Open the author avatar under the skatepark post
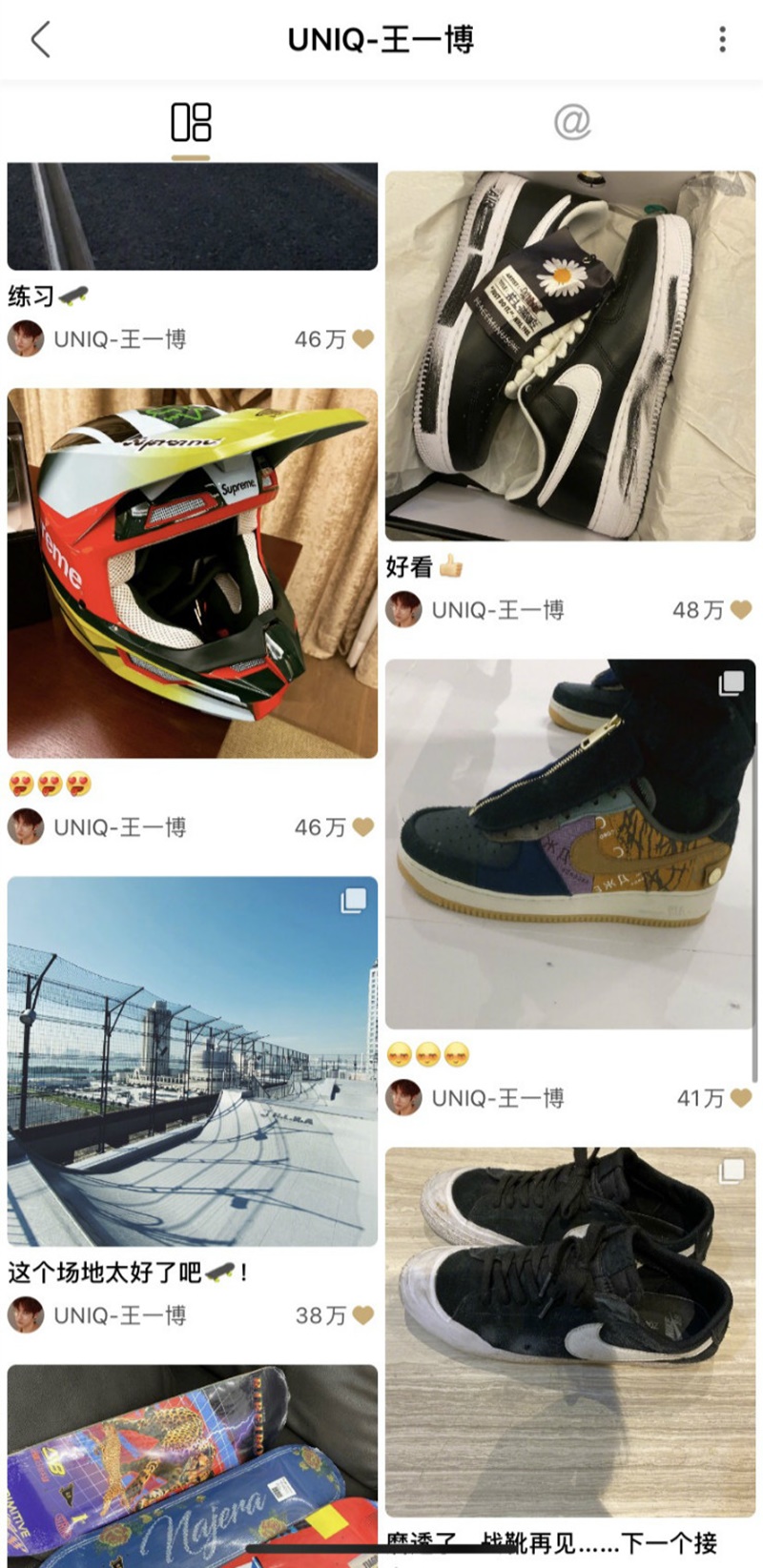The image size is (763, 1568). click(26, 1315)
